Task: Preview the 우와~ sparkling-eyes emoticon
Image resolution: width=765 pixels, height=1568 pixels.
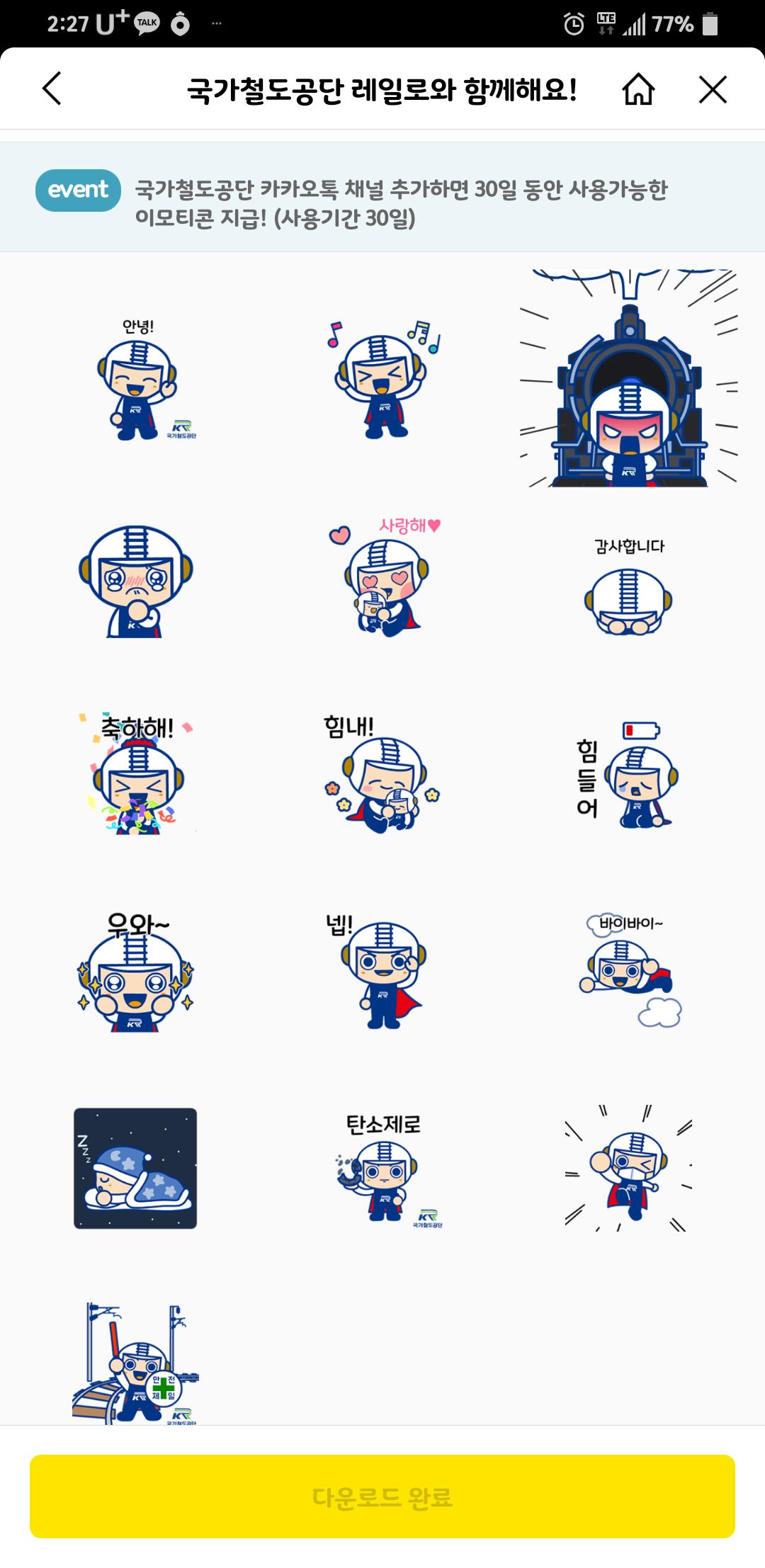Action: pos(135,974)
